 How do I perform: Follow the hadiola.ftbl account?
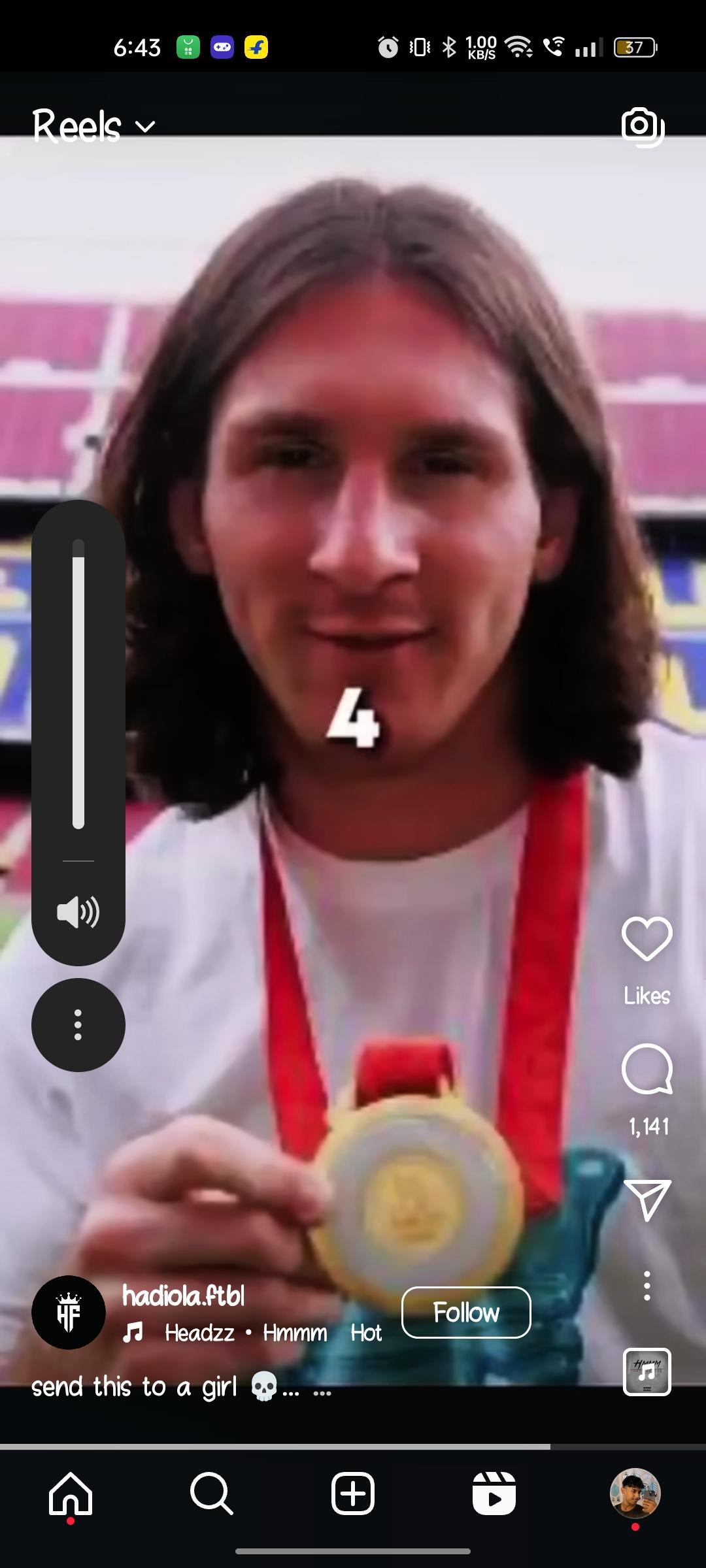465,1313
